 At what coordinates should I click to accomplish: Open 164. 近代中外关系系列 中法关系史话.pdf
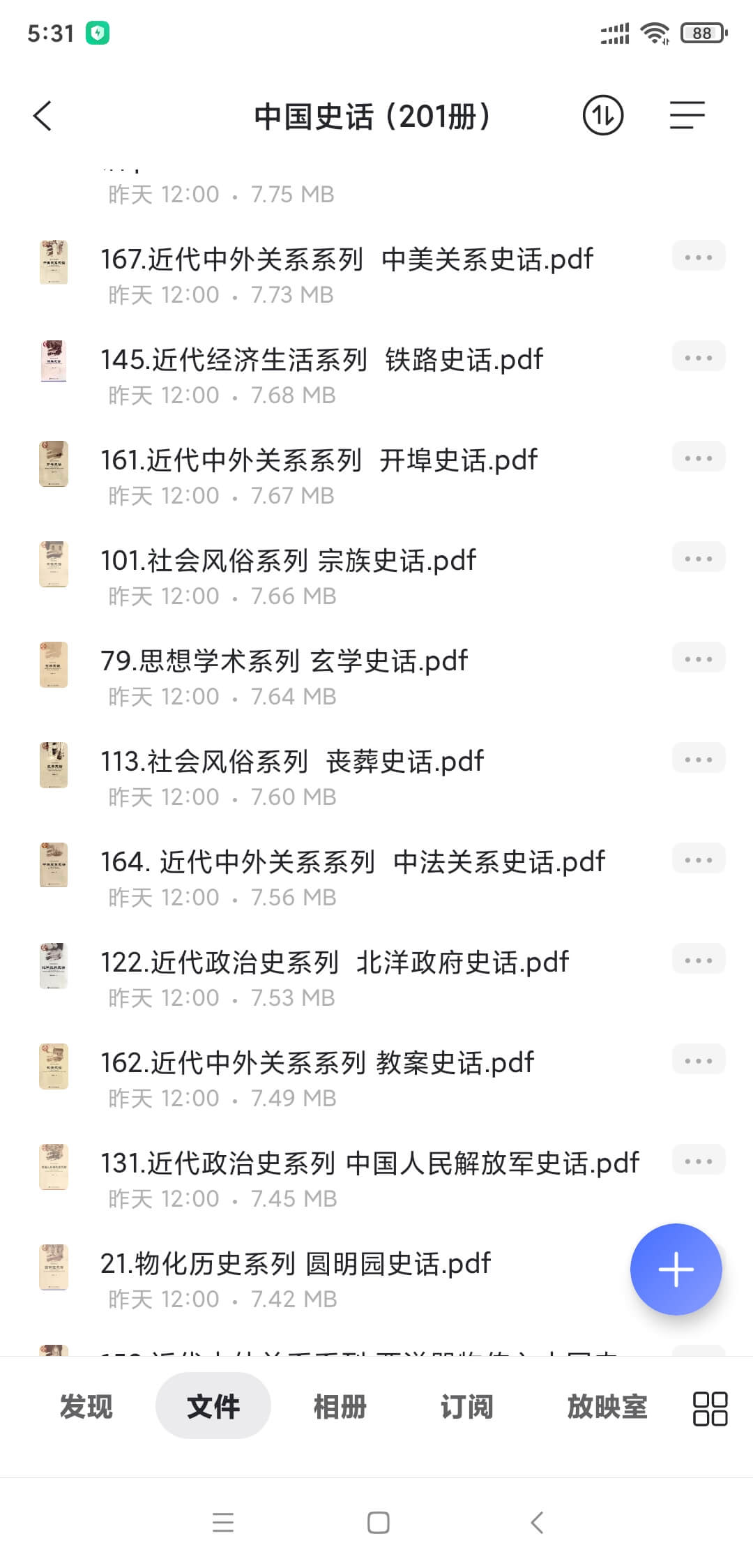352,862
